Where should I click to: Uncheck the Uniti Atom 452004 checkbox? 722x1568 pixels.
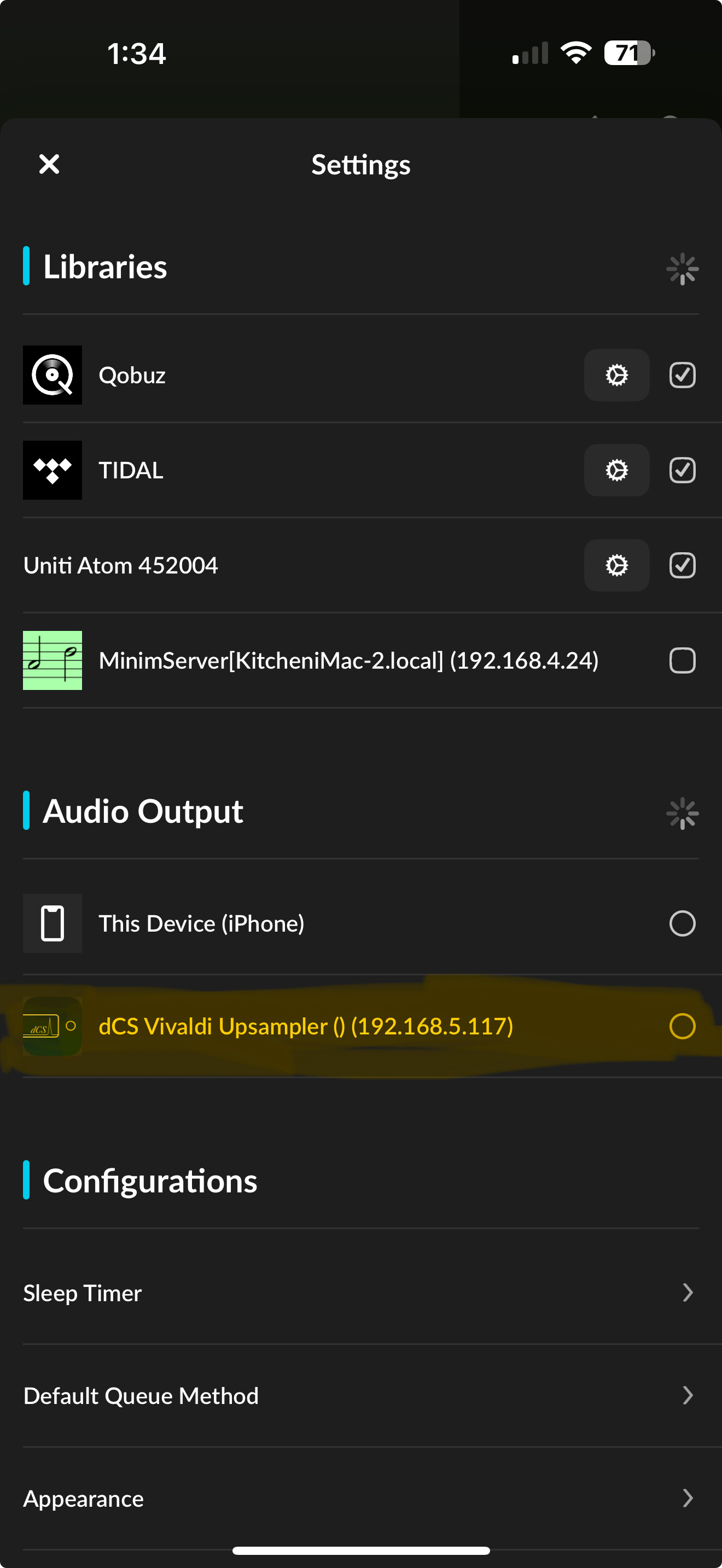(x=683, y=565)
